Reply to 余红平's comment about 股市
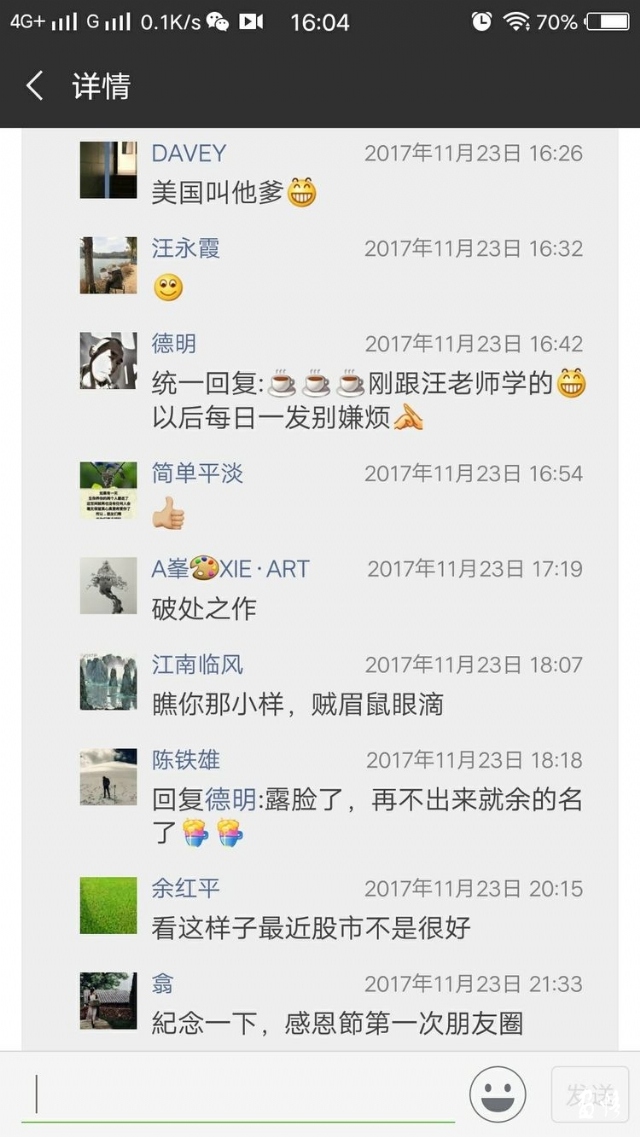The width and height of the screenshot is (640, 1137). click(x=311, y=928)
